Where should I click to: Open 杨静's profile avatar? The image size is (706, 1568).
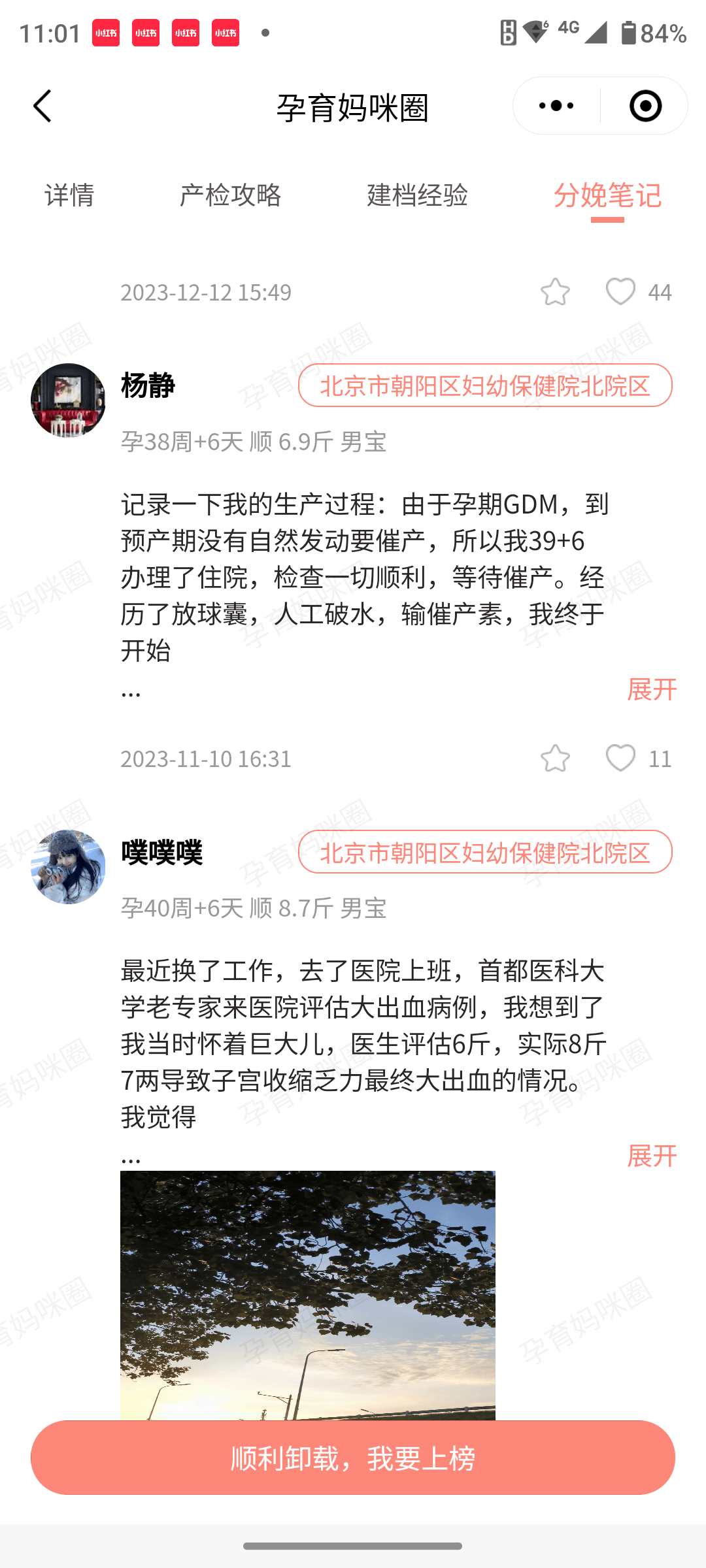click(x=68, y=400)
